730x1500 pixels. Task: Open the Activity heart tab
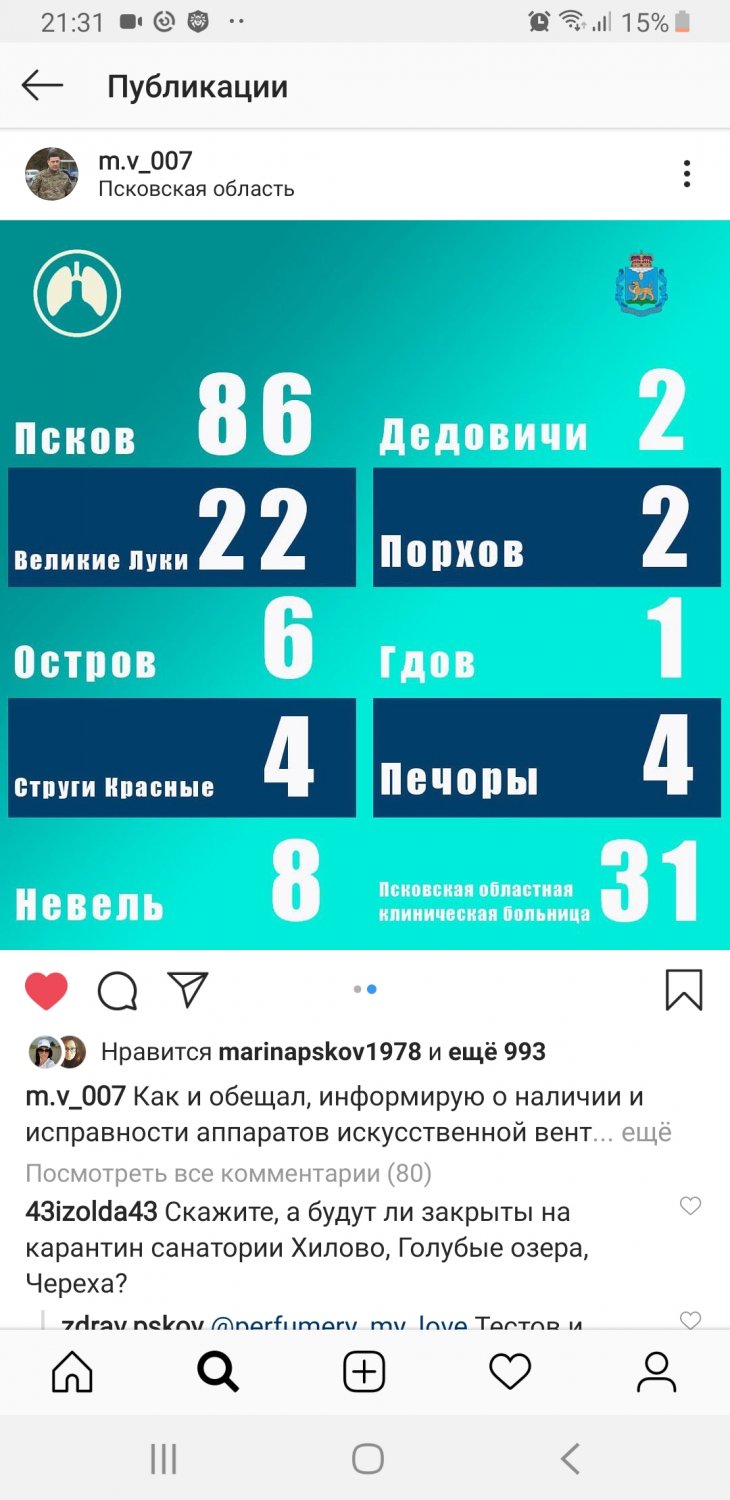point(510,1372)
